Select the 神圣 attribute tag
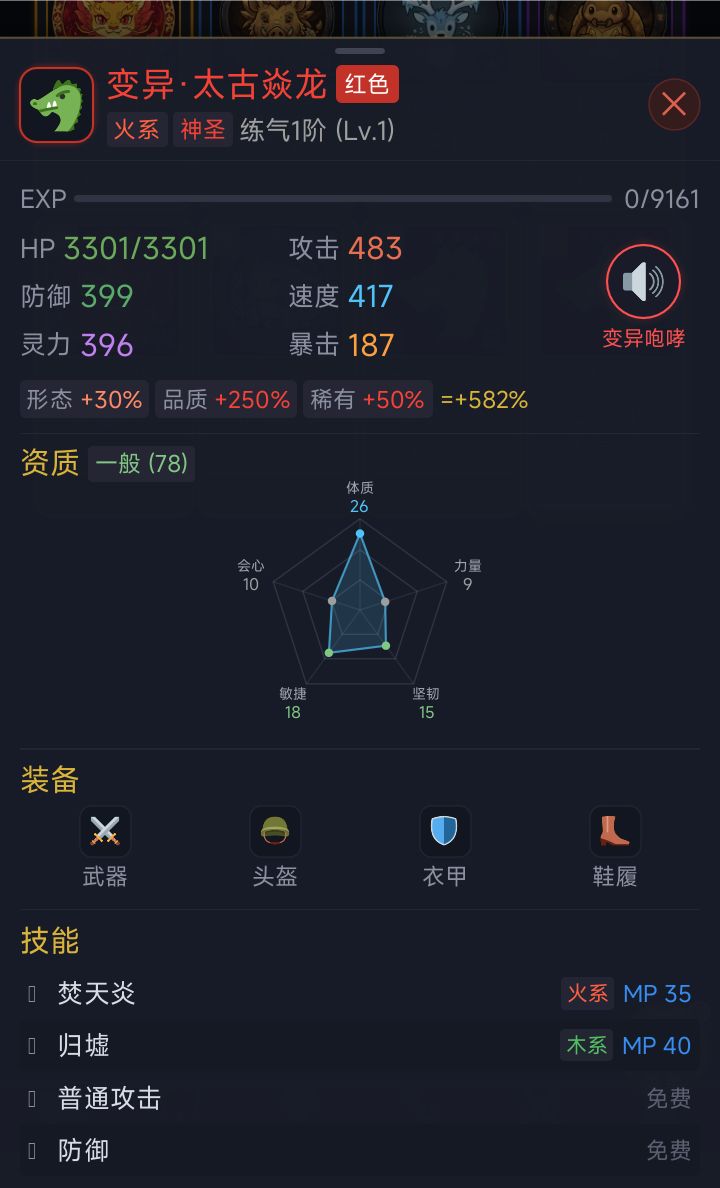 click(202, 130)
